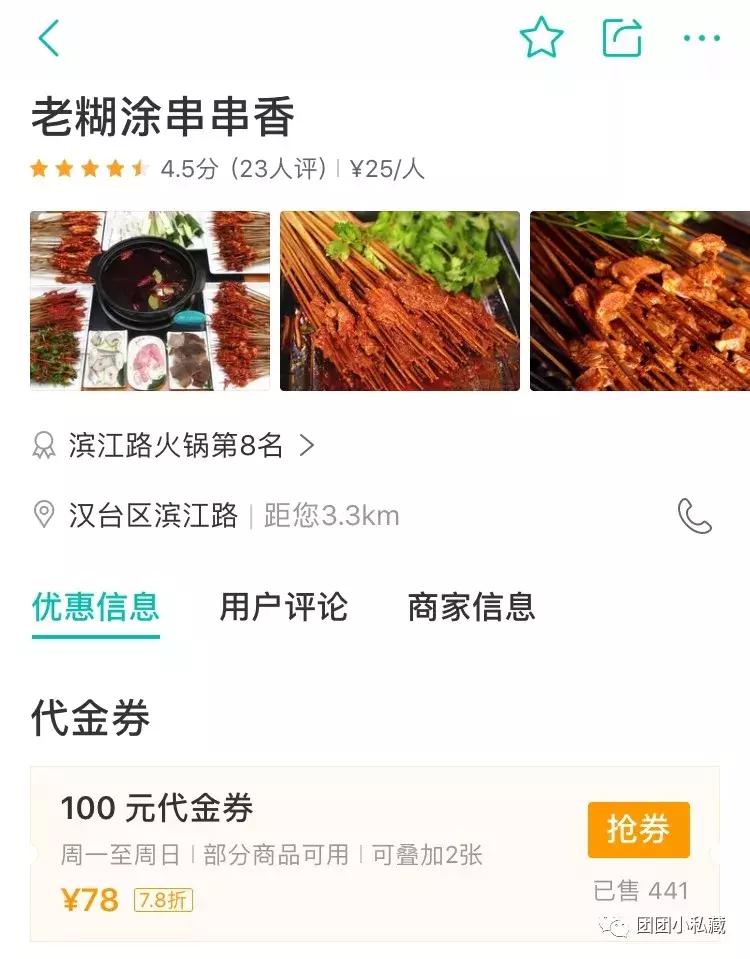Switch to the 商家信息 tab
Image resolution: width=750 pixels, height=959 pixels.
[x=470, y=606]
